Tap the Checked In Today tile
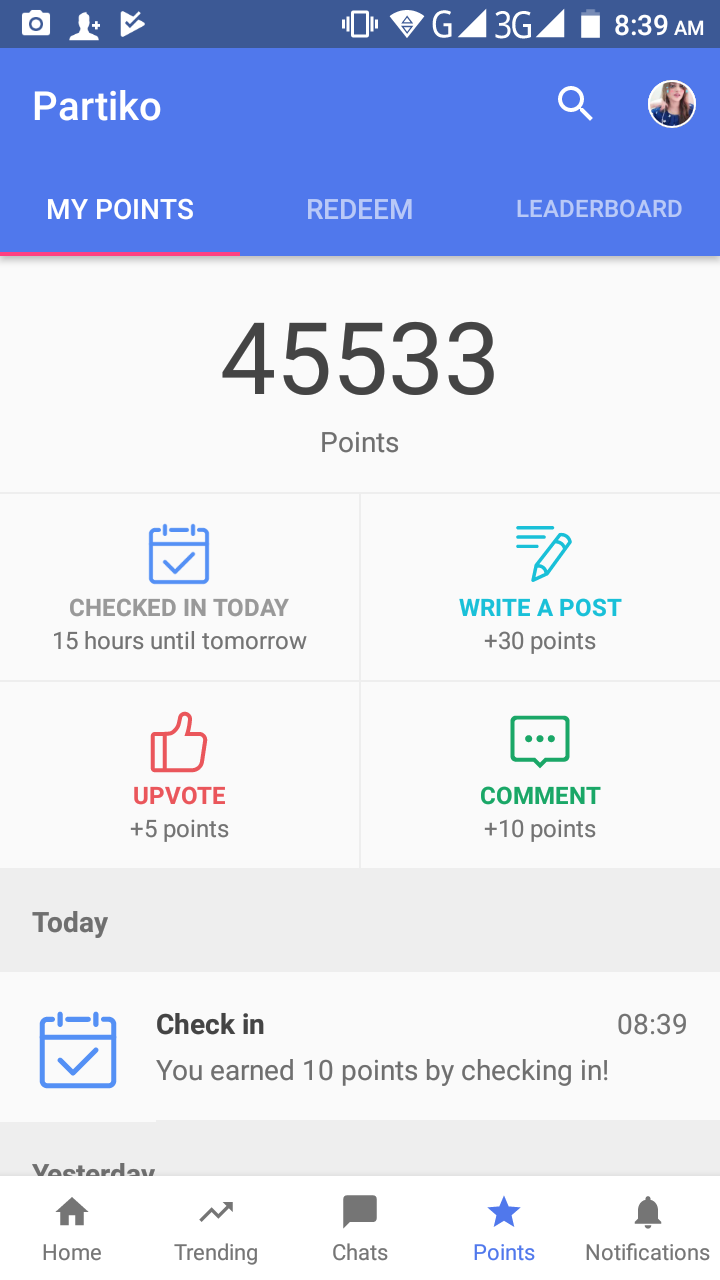Viewport: 720px width, 1280px height. [179, 587]
